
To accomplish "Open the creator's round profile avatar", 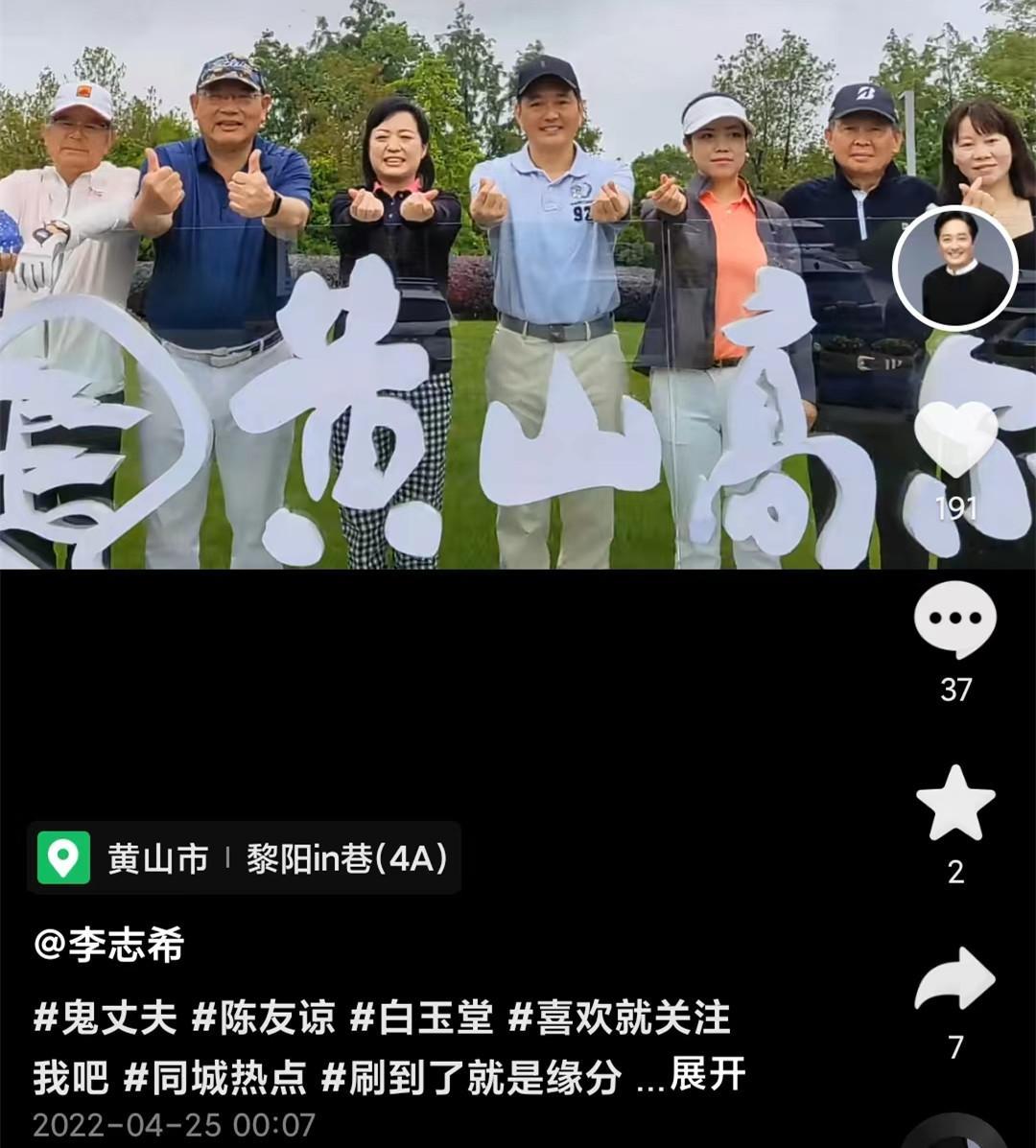I will [x=954, y=268].
